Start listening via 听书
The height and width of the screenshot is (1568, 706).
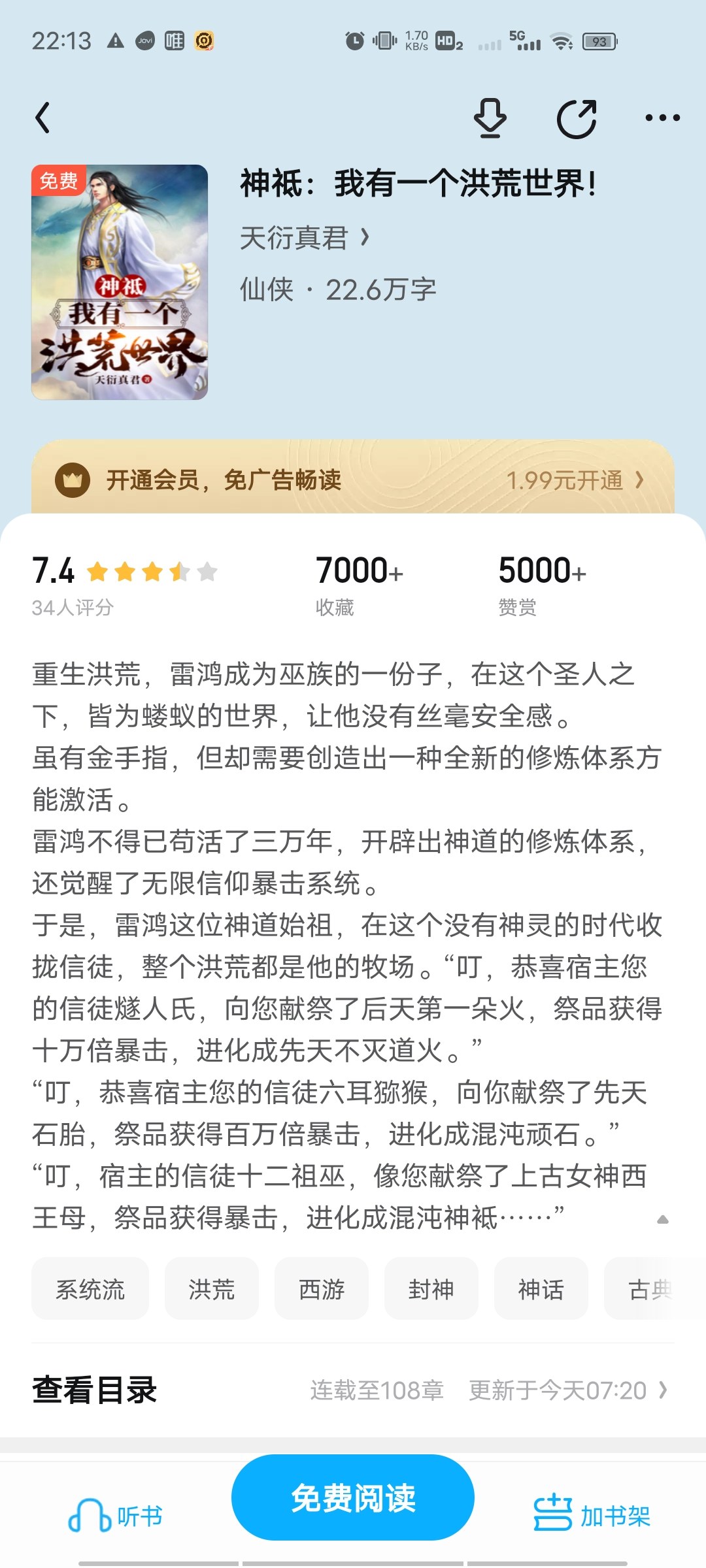[116, 1515]
